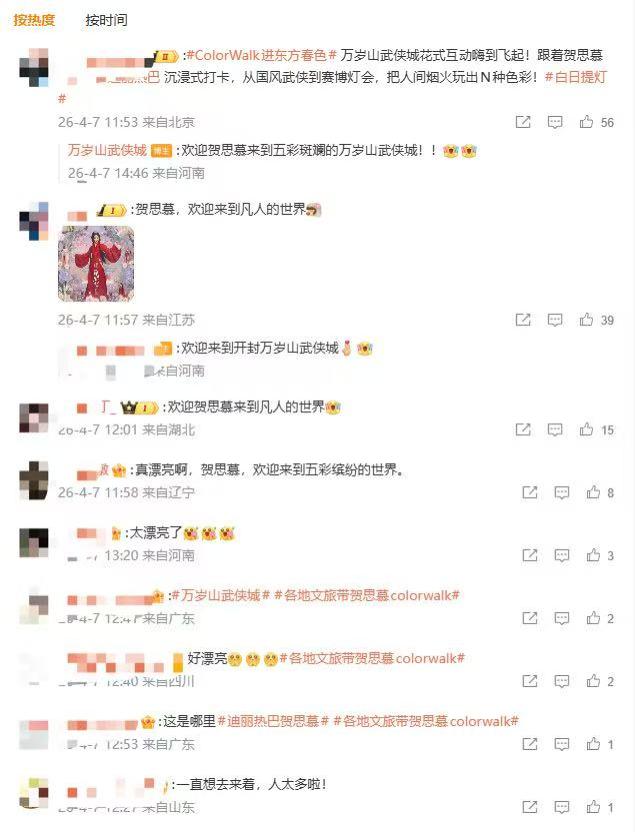This screenshot has width=635, height=832.
Task: Reply to the 好漂亮 comment
Action: click(562, 682)
